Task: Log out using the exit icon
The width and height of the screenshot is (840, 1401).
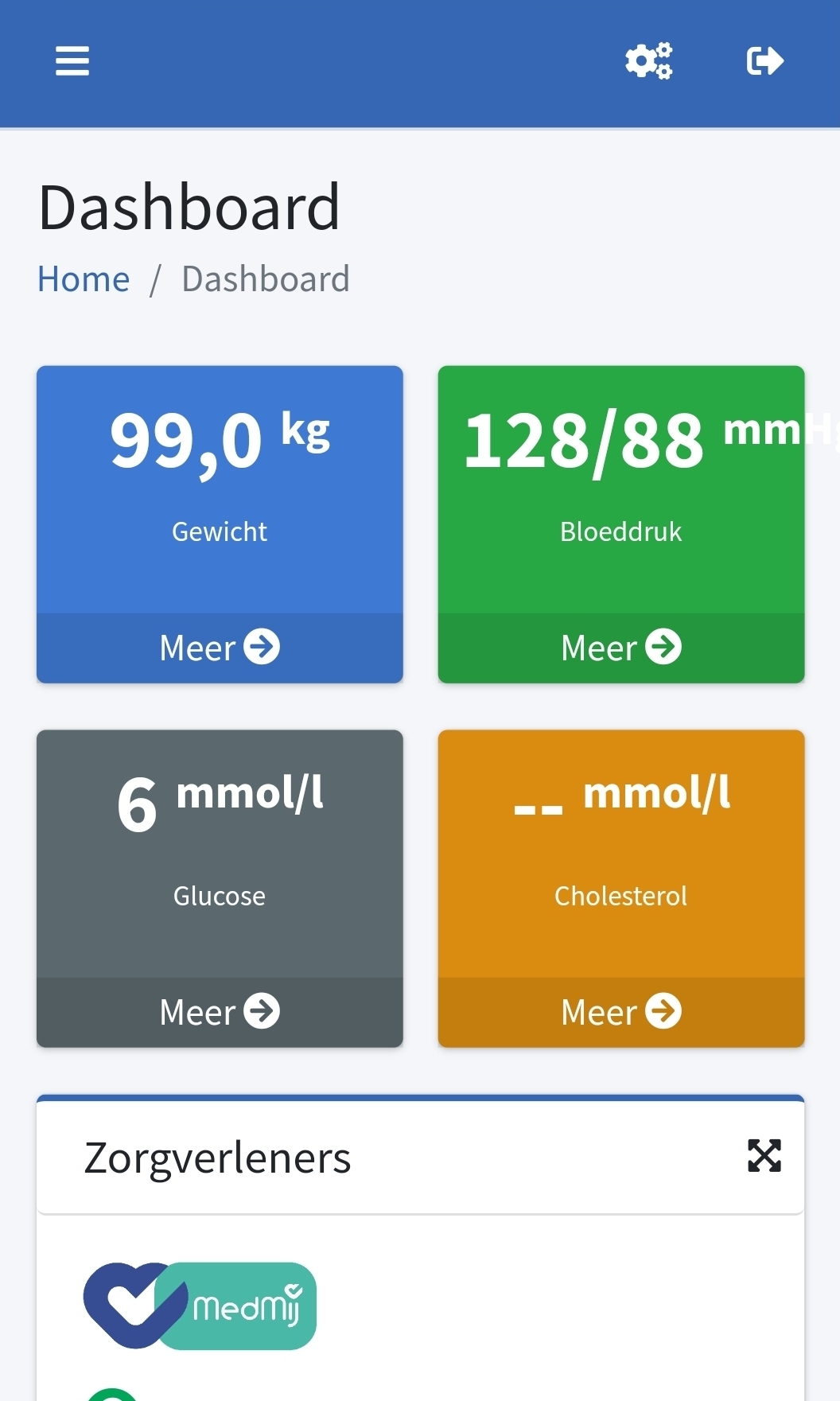Action: pyautogui.click(x=765, y=61)
